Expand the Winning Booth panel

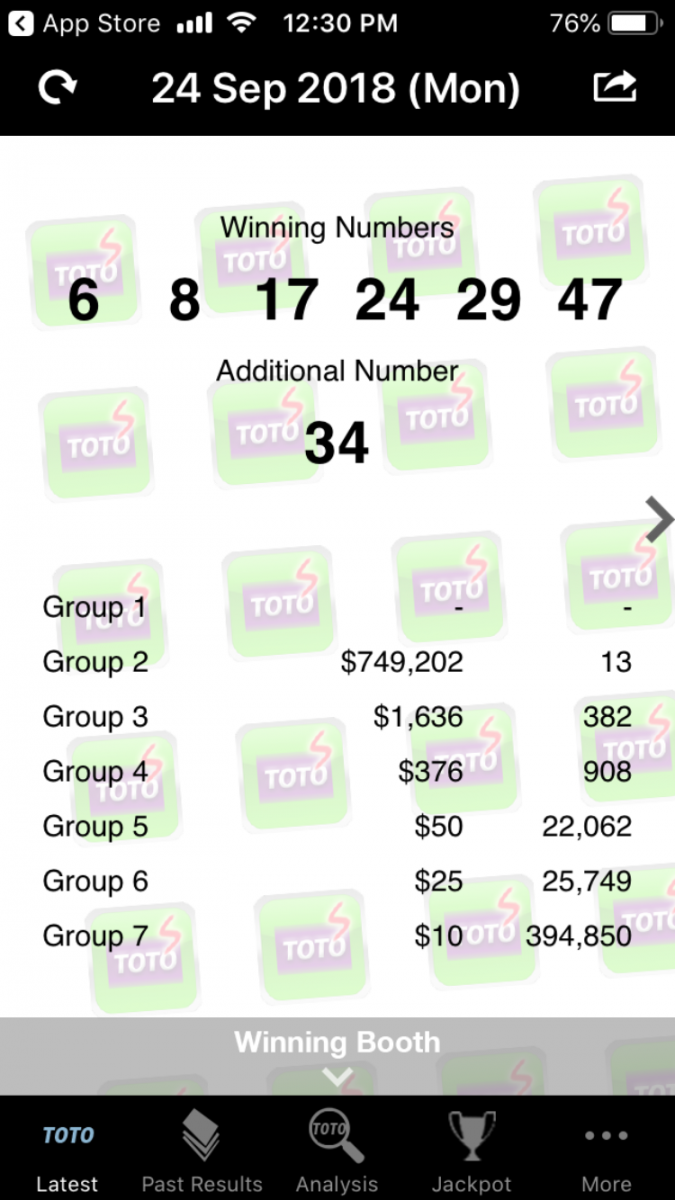(x=337, y=1056)
